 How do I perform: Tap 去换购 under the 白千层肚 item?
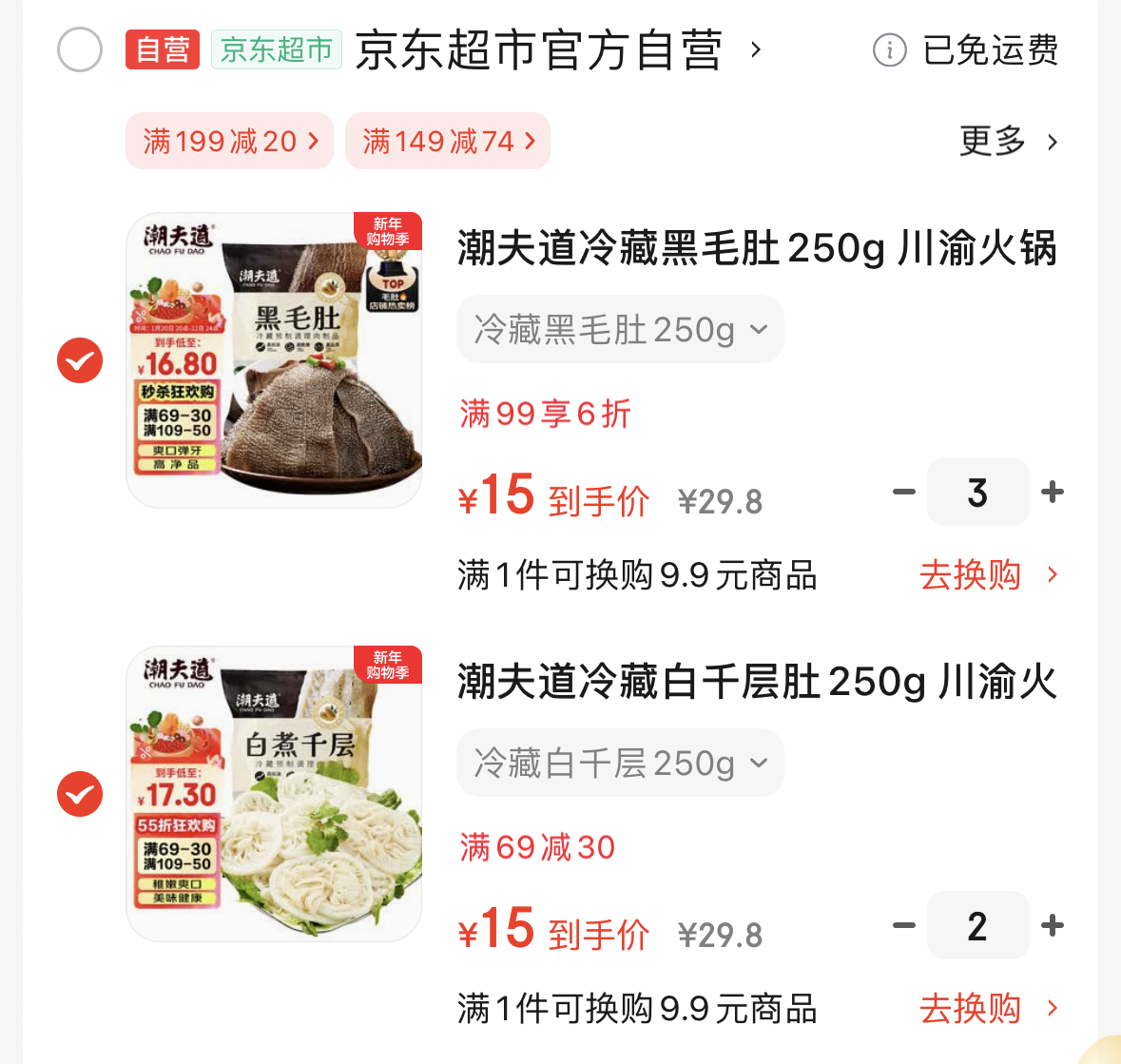pos(989,1009)
